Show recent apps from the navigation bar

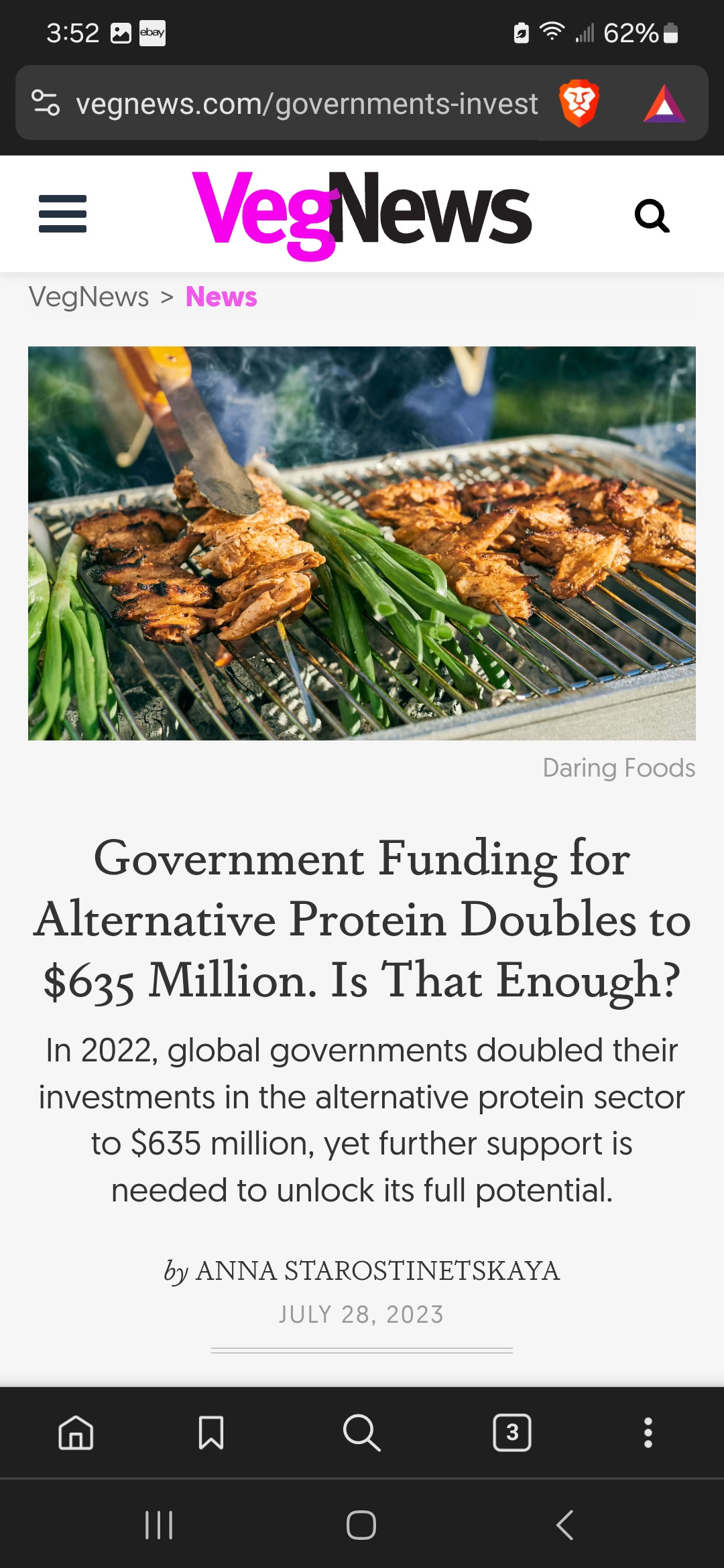click(159, 1525)
